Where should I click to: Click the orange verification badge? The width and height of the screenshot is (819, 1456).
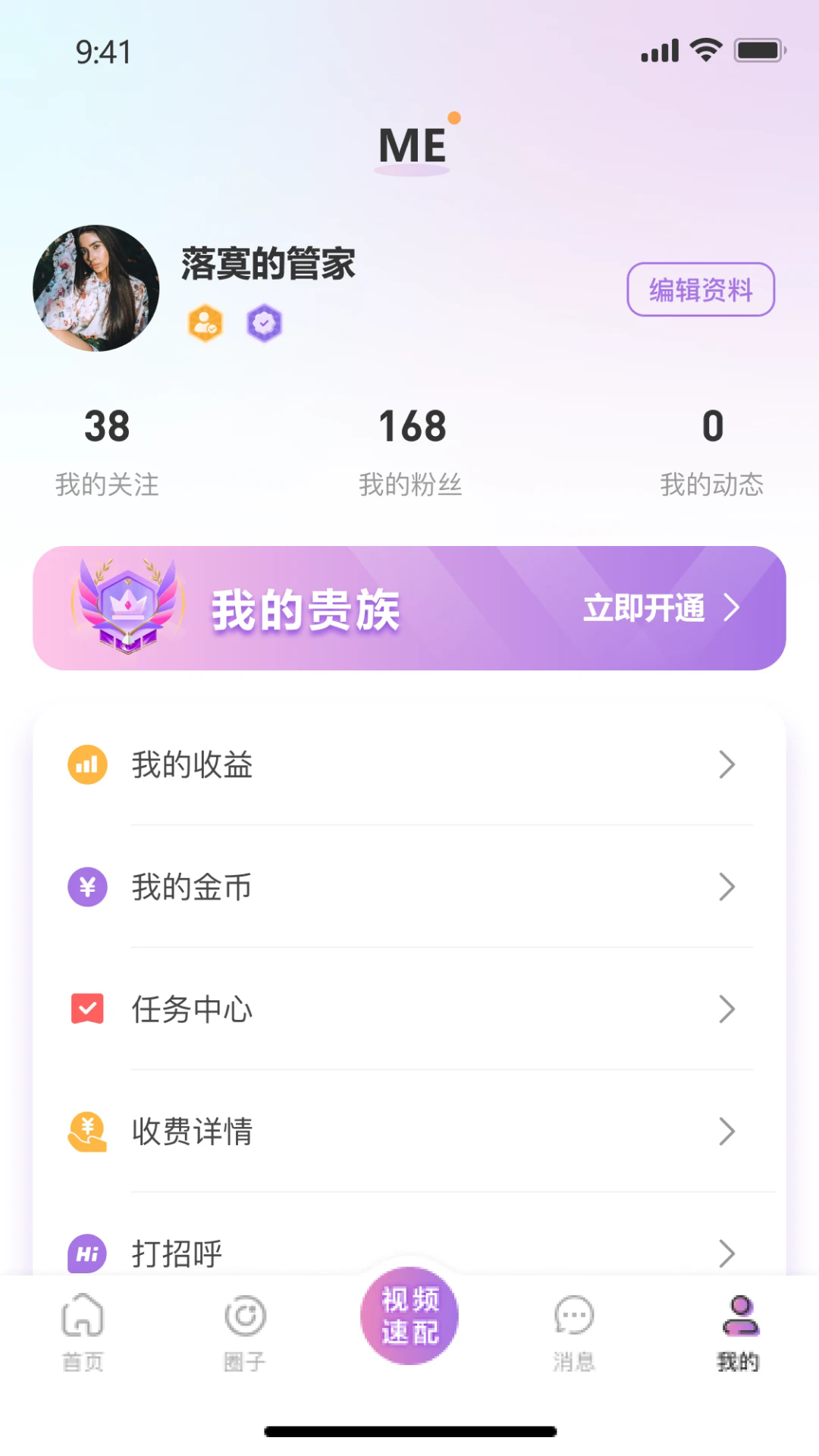point(206,322)
